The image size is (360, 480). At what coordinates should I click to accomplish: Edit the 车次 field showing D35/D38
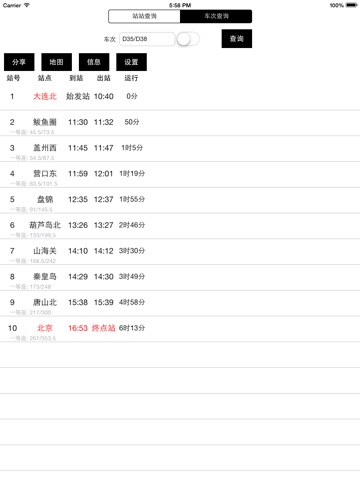coord(147,39)
